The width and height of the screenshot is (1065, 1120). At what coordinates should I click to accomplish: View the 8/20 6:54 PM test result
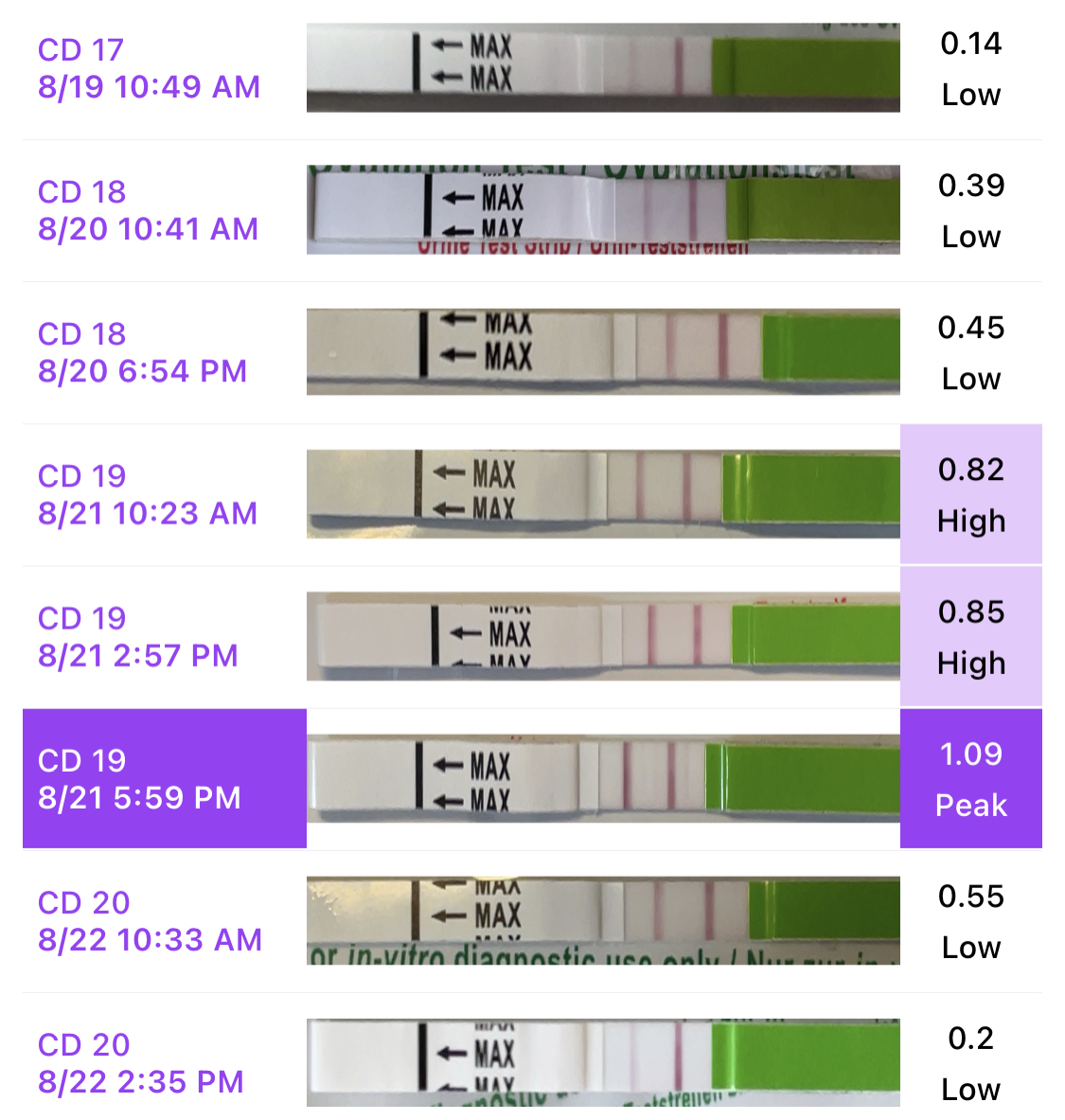[142, 352]
